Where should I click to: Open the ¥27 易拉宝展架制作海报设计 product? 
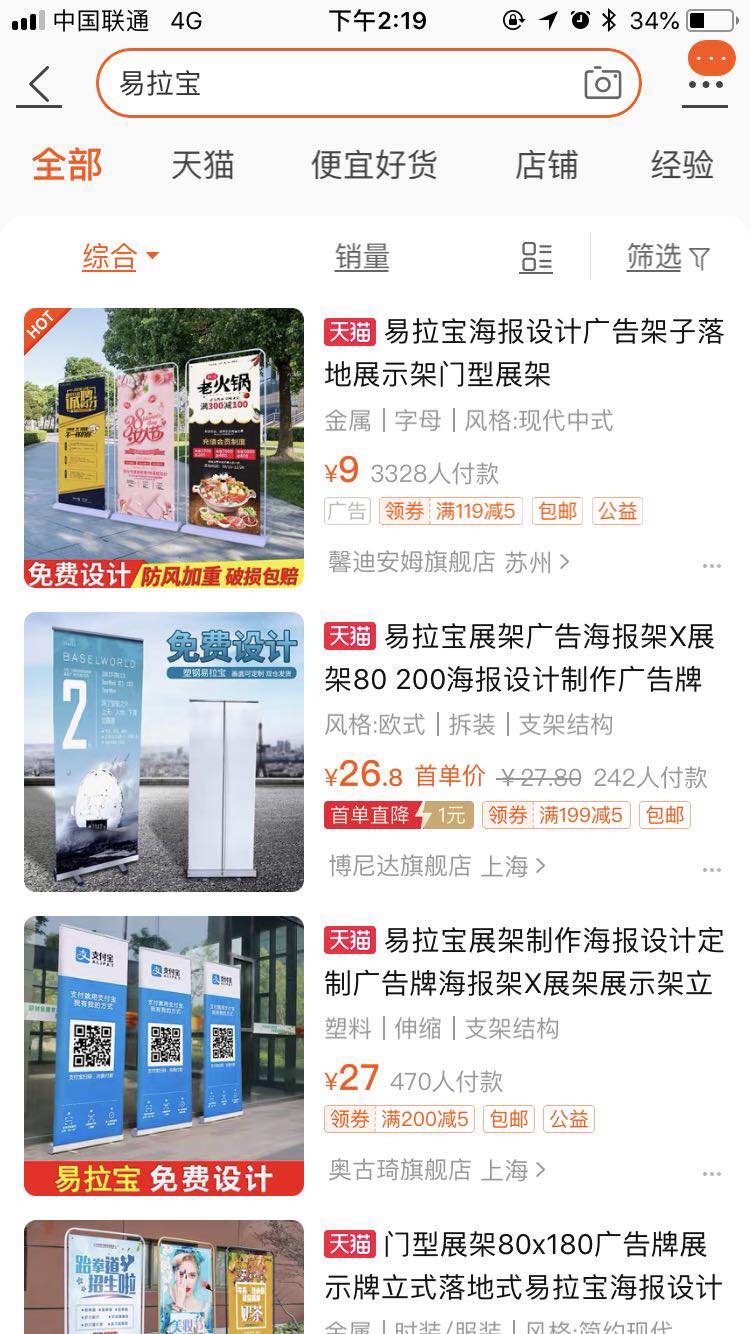coord(524,961)
